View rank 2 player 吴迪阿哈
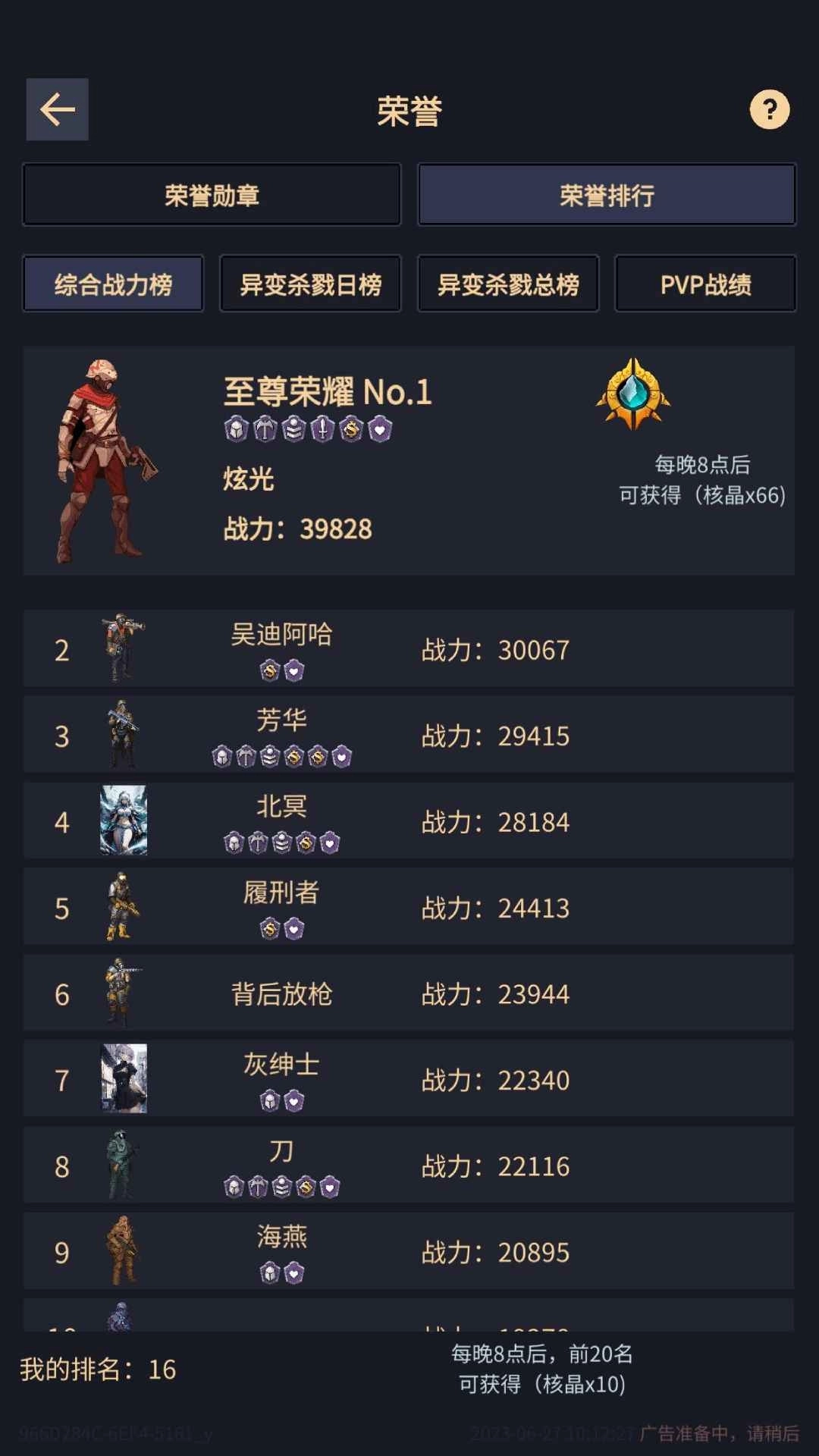This screenshot has height=1456, width=819. point(409,649)
